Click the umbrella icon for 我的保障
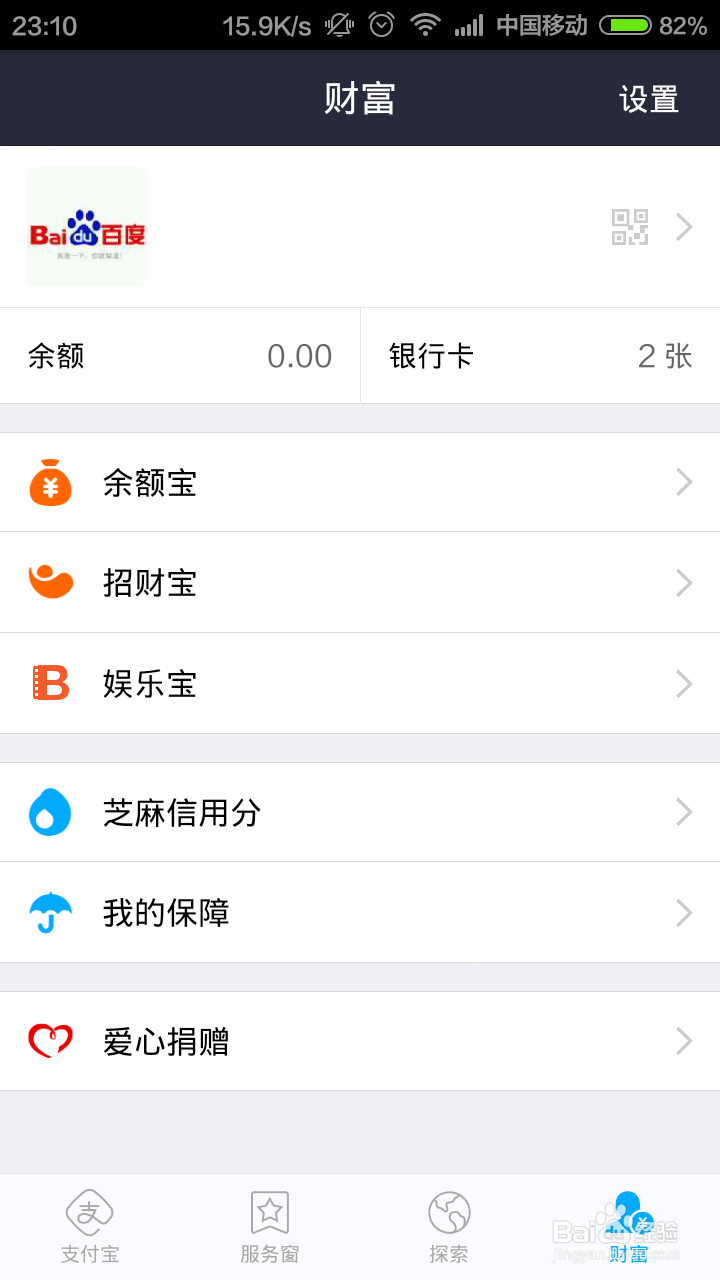This screenshot has width=720, height=1280. (x=50, y=912)
